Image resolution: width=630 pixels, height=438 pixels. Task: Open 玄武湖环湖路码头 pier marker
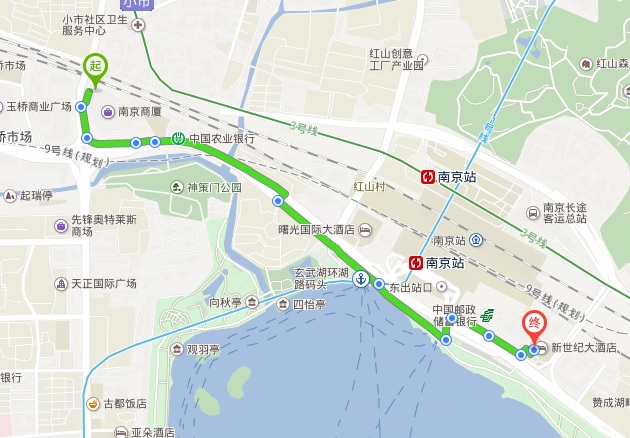pyautogui.click(x=359, y=279)
